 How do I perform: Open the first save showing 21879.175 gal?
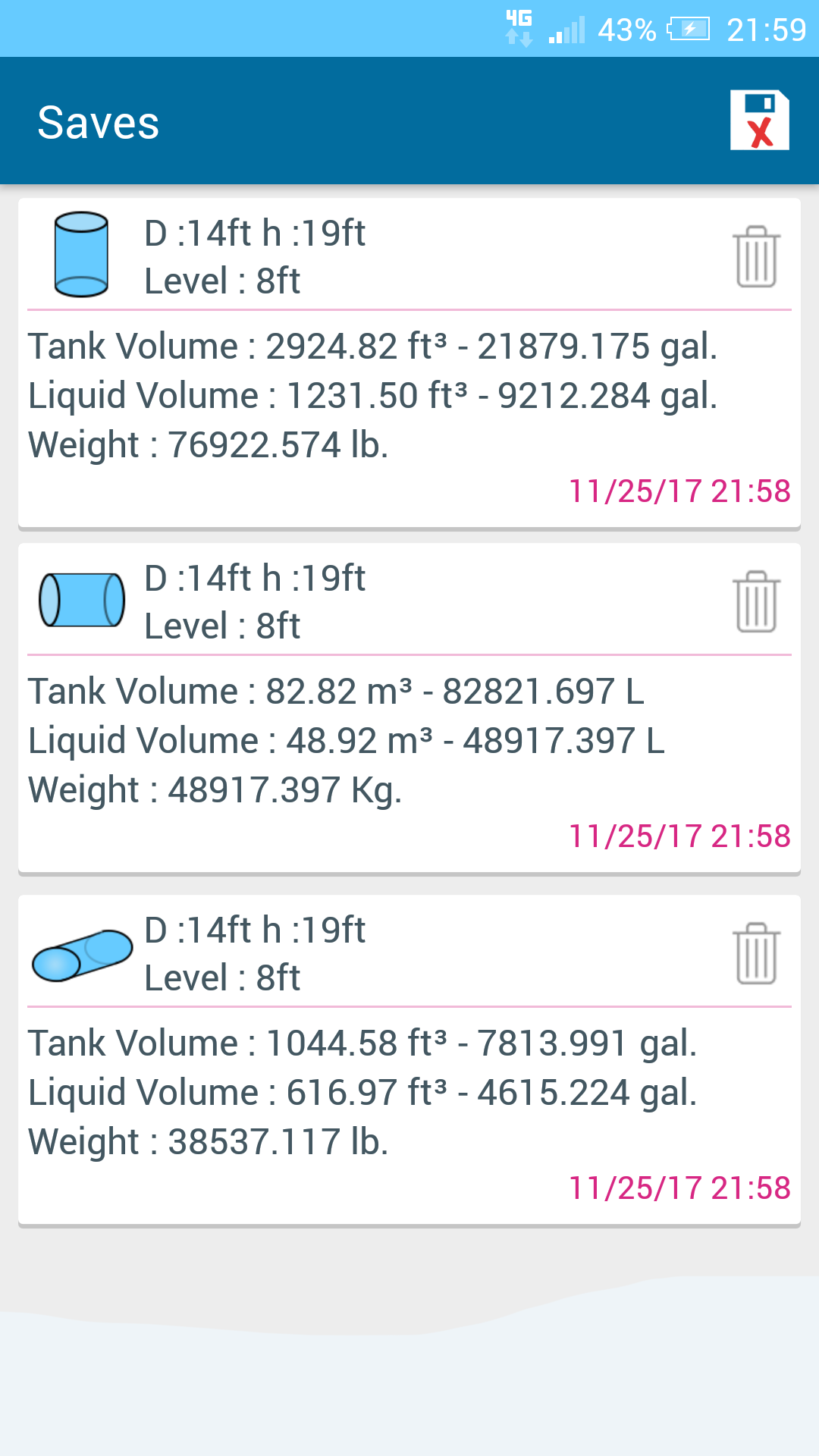pyautogui.click(x=409, y=356)
